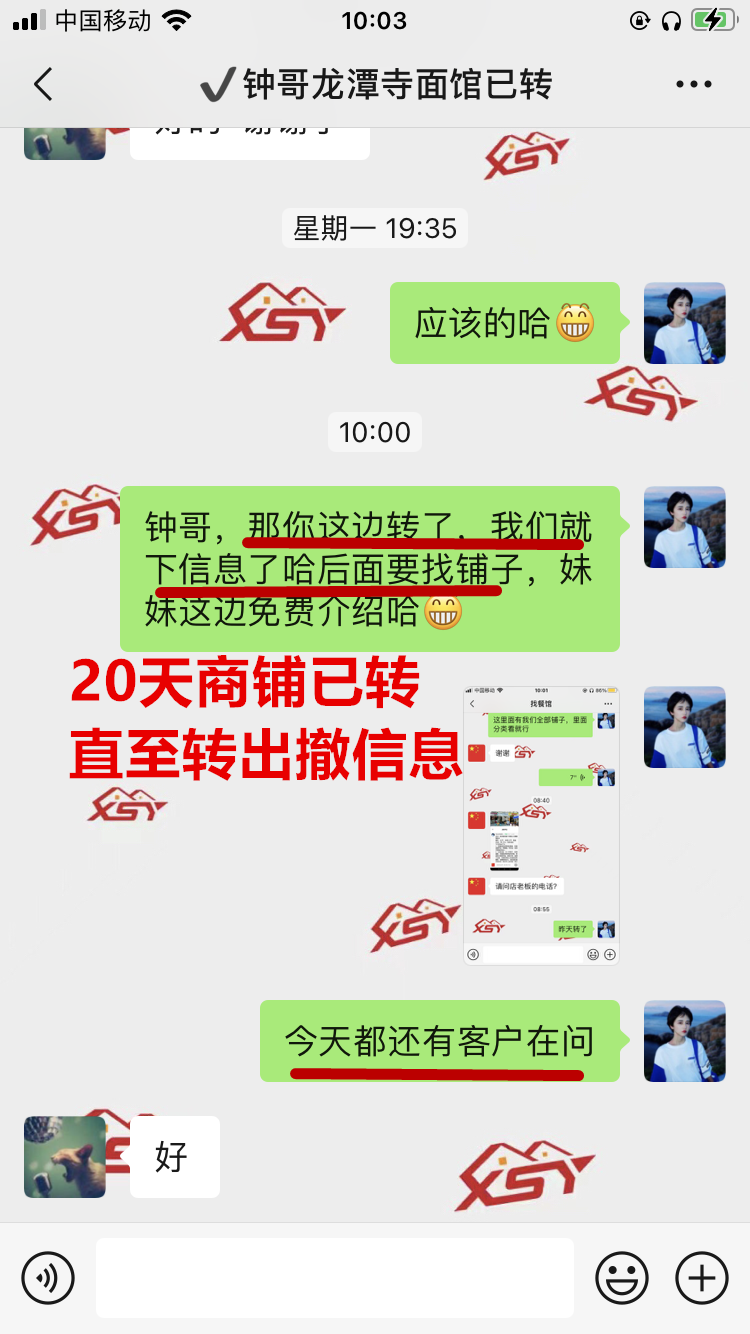The width and height of the screenshot is (750, 1334).
Task: Open the emoji sticker panel
Action: (x=621, y=1277)
